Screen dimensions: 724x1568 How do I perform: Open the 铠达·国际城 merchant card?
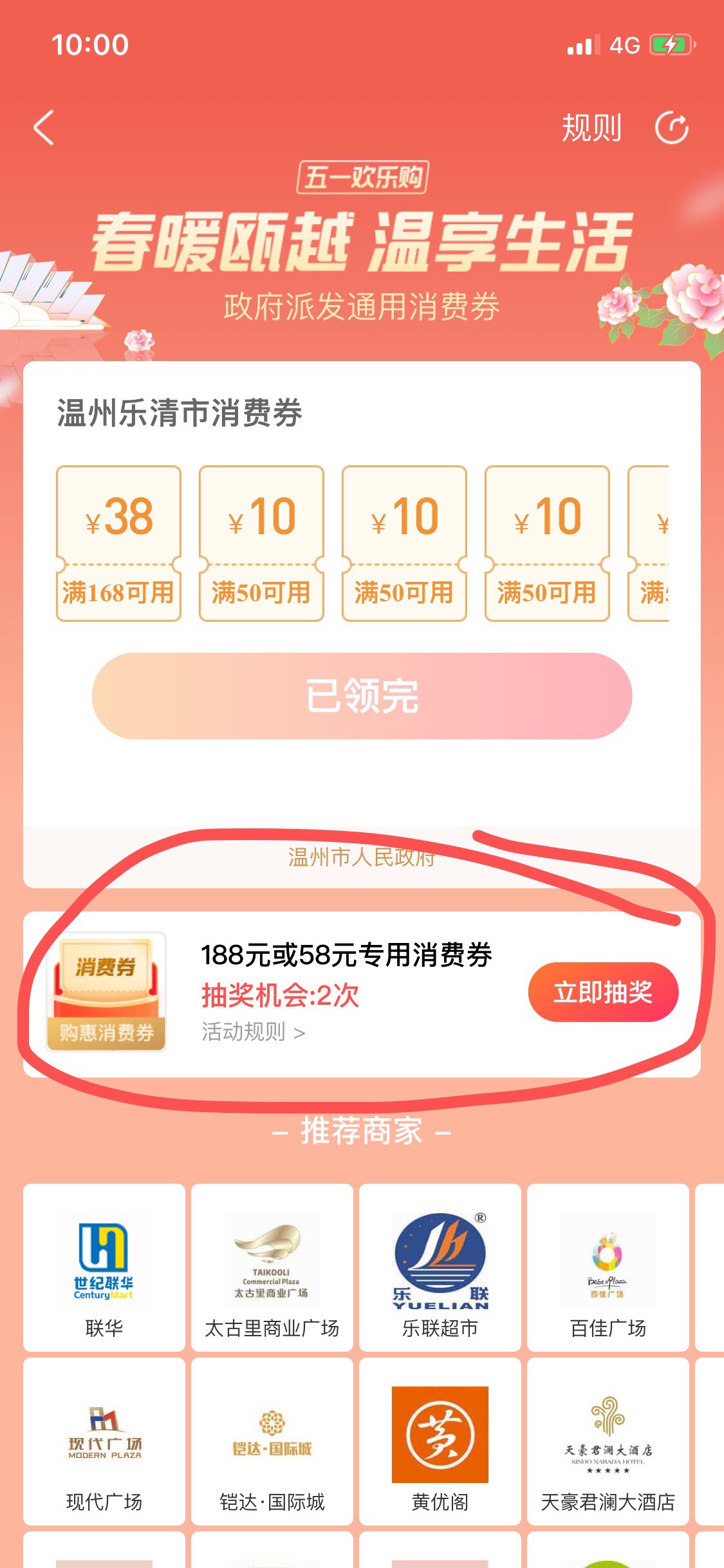272,1442
